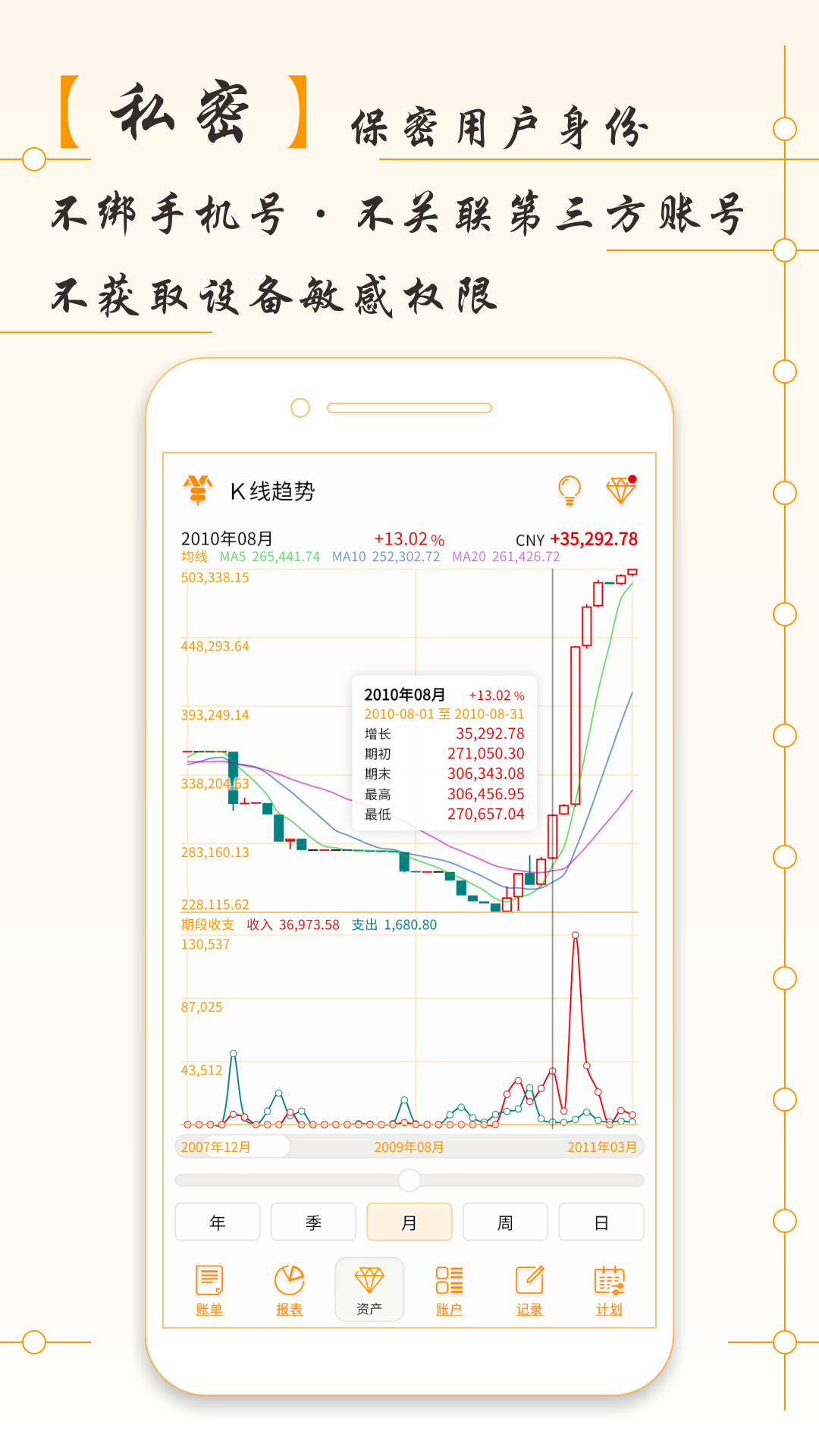Viewport: 819px width, 1456px height.
Task: Click the +13.02% growth percentage text
Action: 407,539
